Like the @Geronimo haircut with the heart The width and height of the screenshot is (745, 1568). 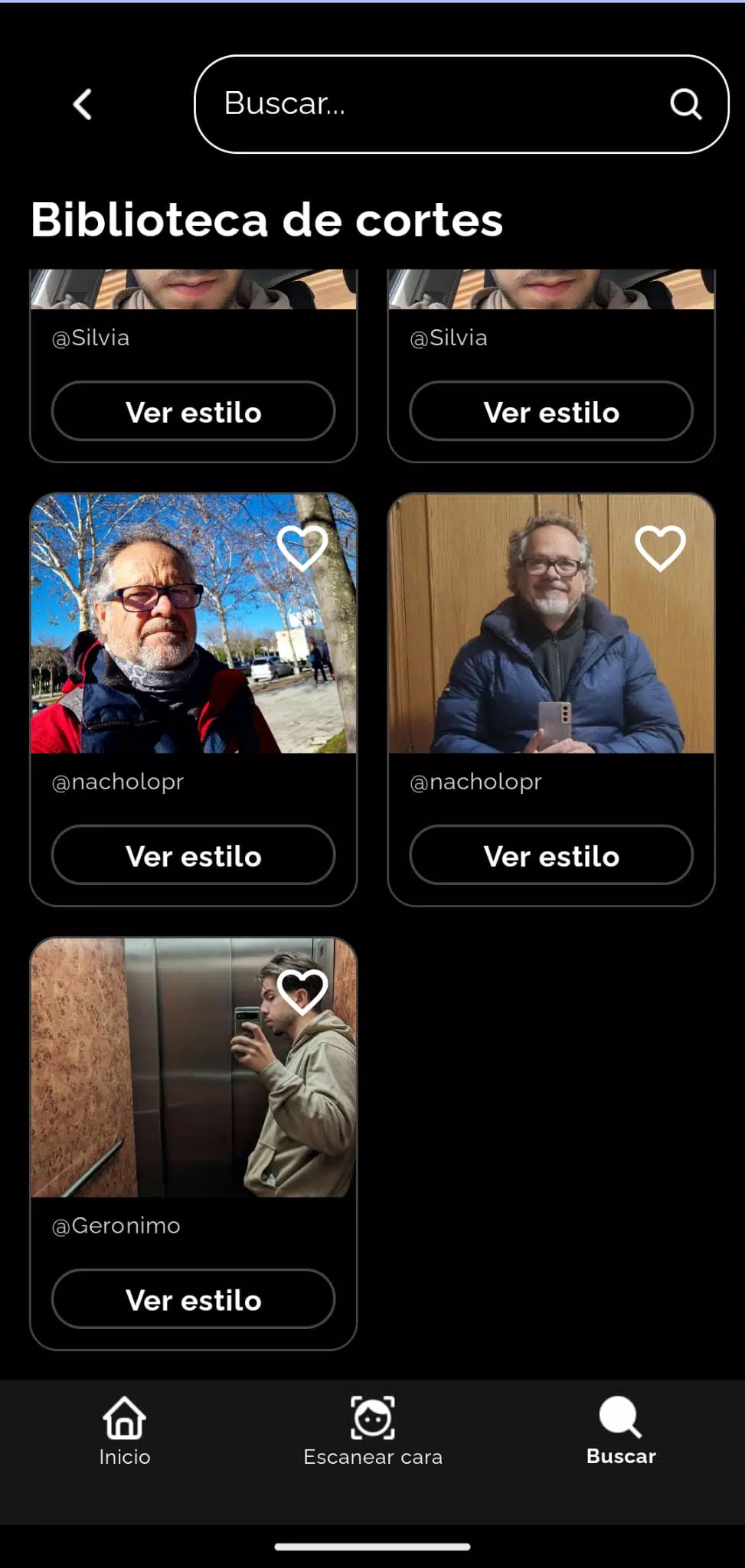coord(302,991)
